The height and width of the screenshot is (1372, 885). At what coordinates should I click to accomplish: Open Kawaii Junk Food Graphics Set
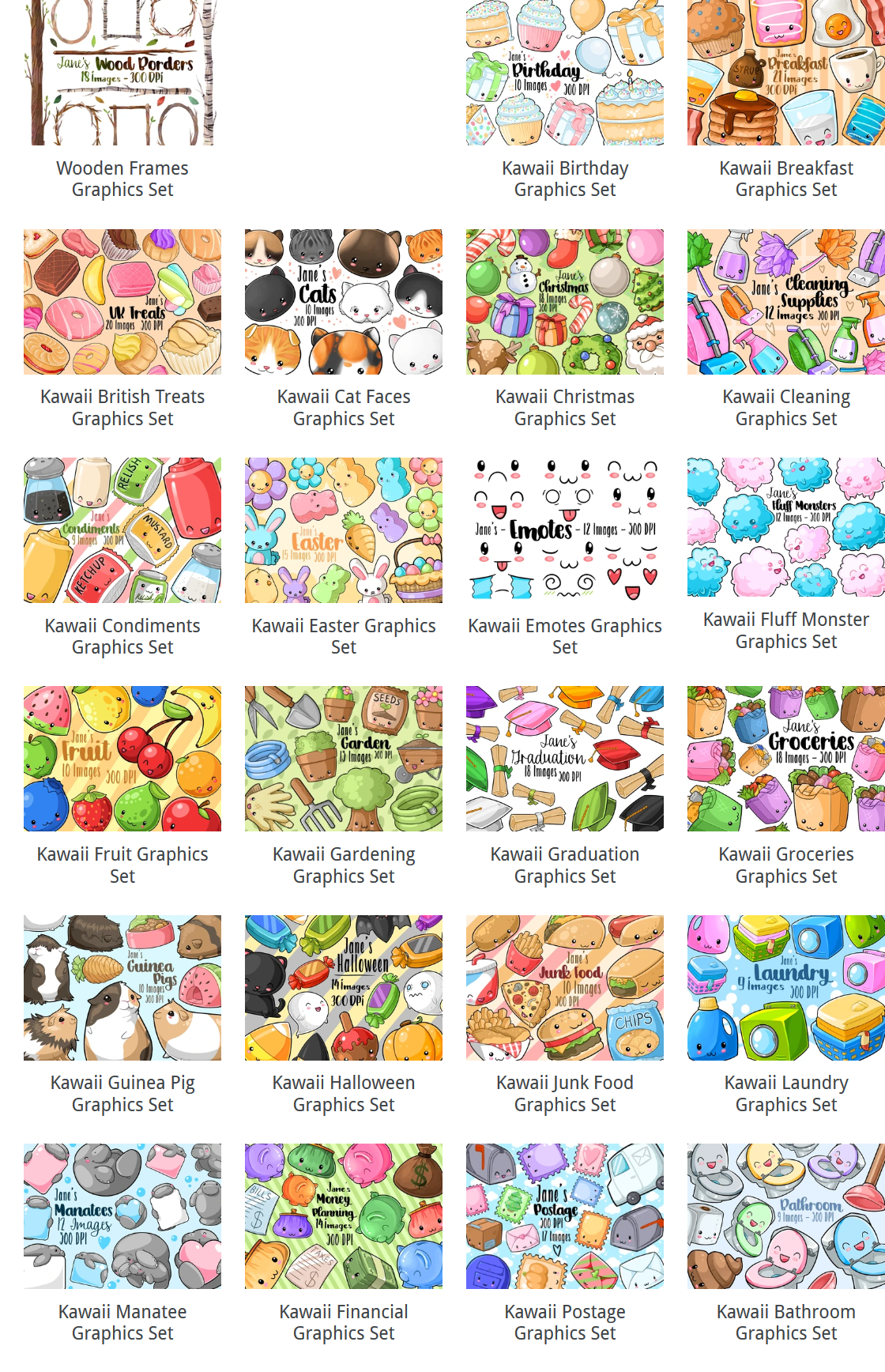[x=565, y=1093]
